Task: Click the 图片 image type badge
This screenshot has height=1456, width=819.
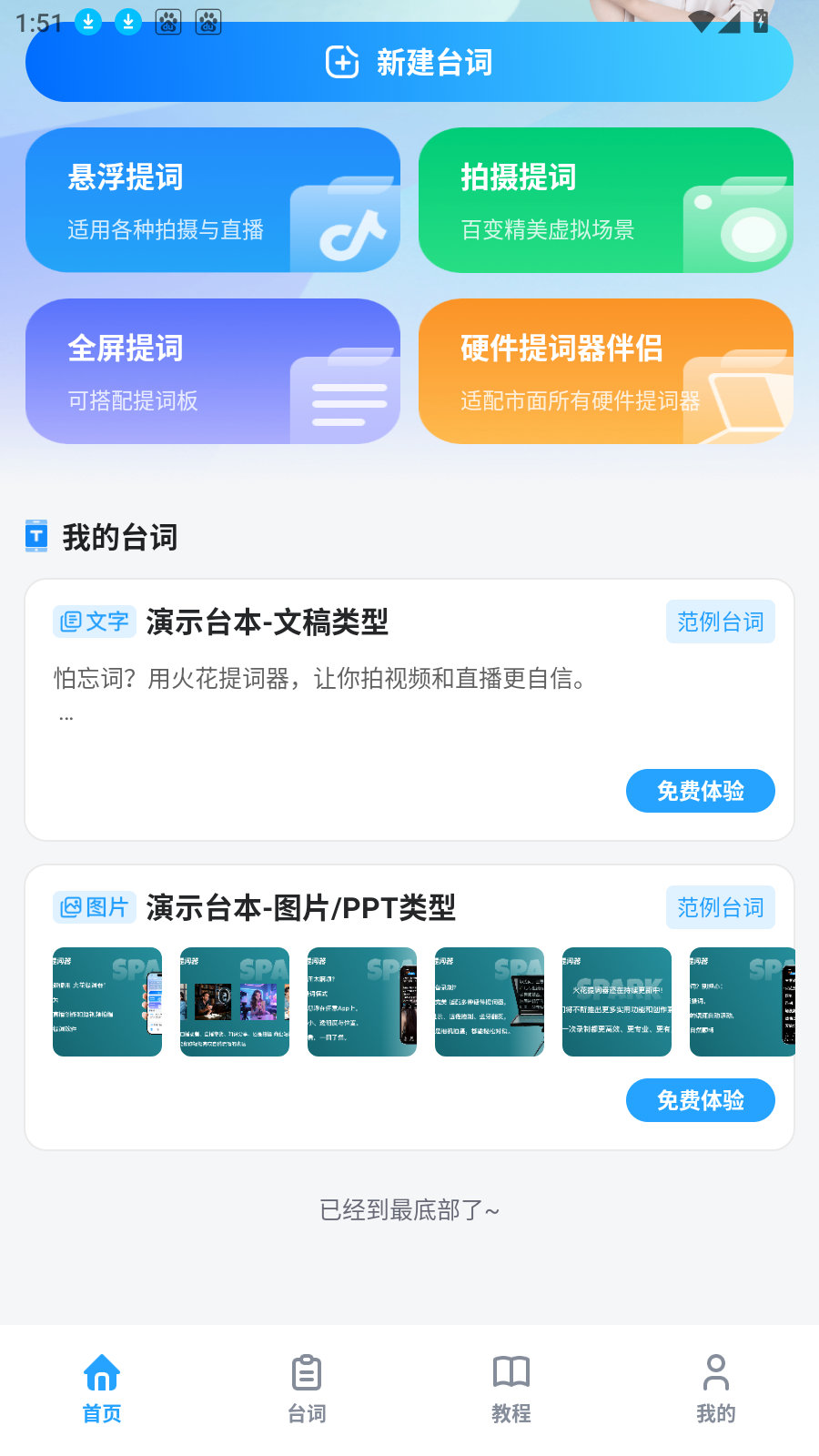Action: pos(96,907)
